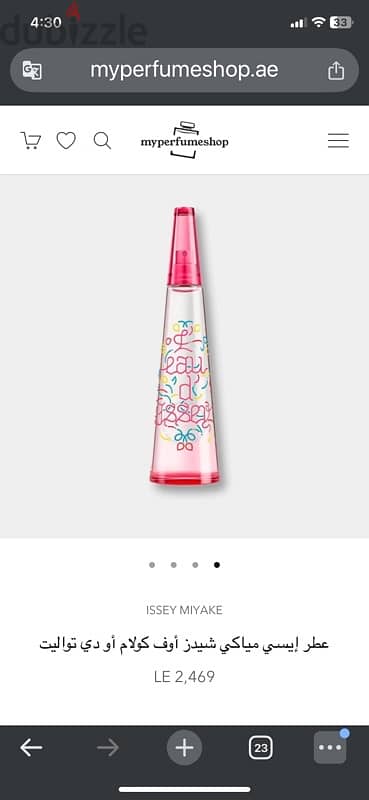Tap the translate icon in address bar

point(32,70)
